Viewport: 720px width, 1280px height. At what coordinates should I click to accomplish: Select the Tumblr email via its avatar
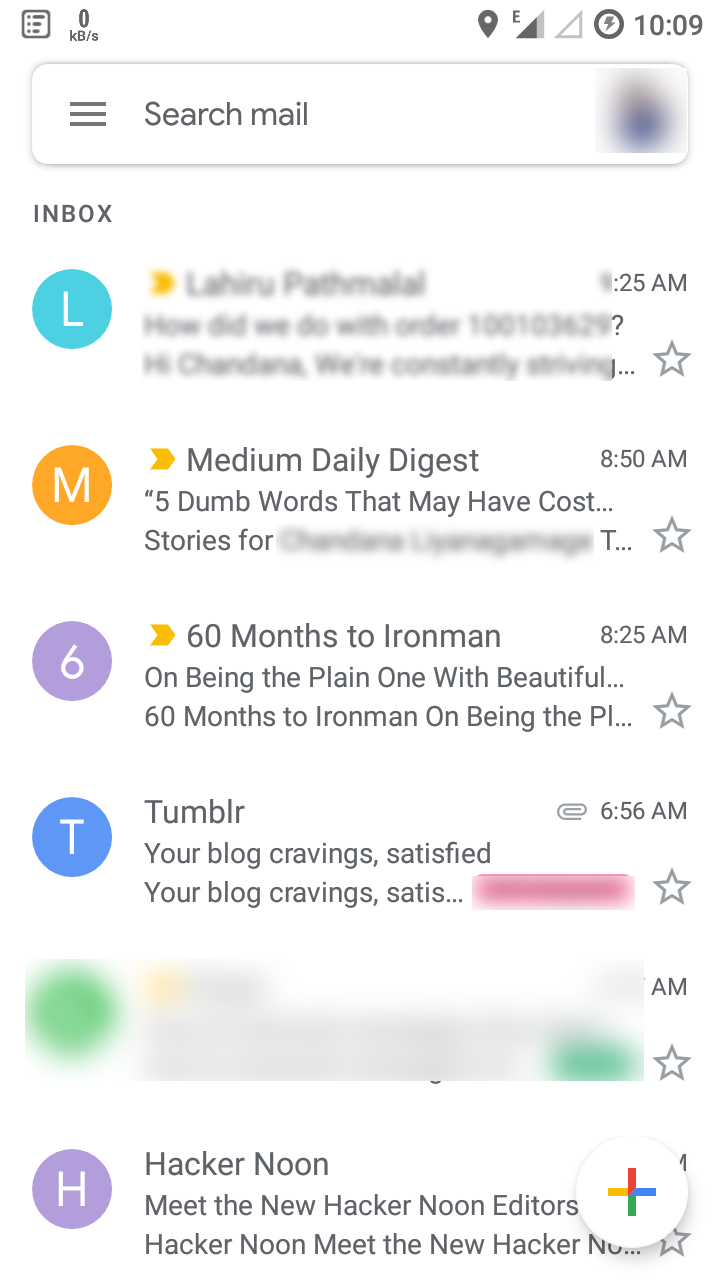pyautogui.click(x=72, y=837)
